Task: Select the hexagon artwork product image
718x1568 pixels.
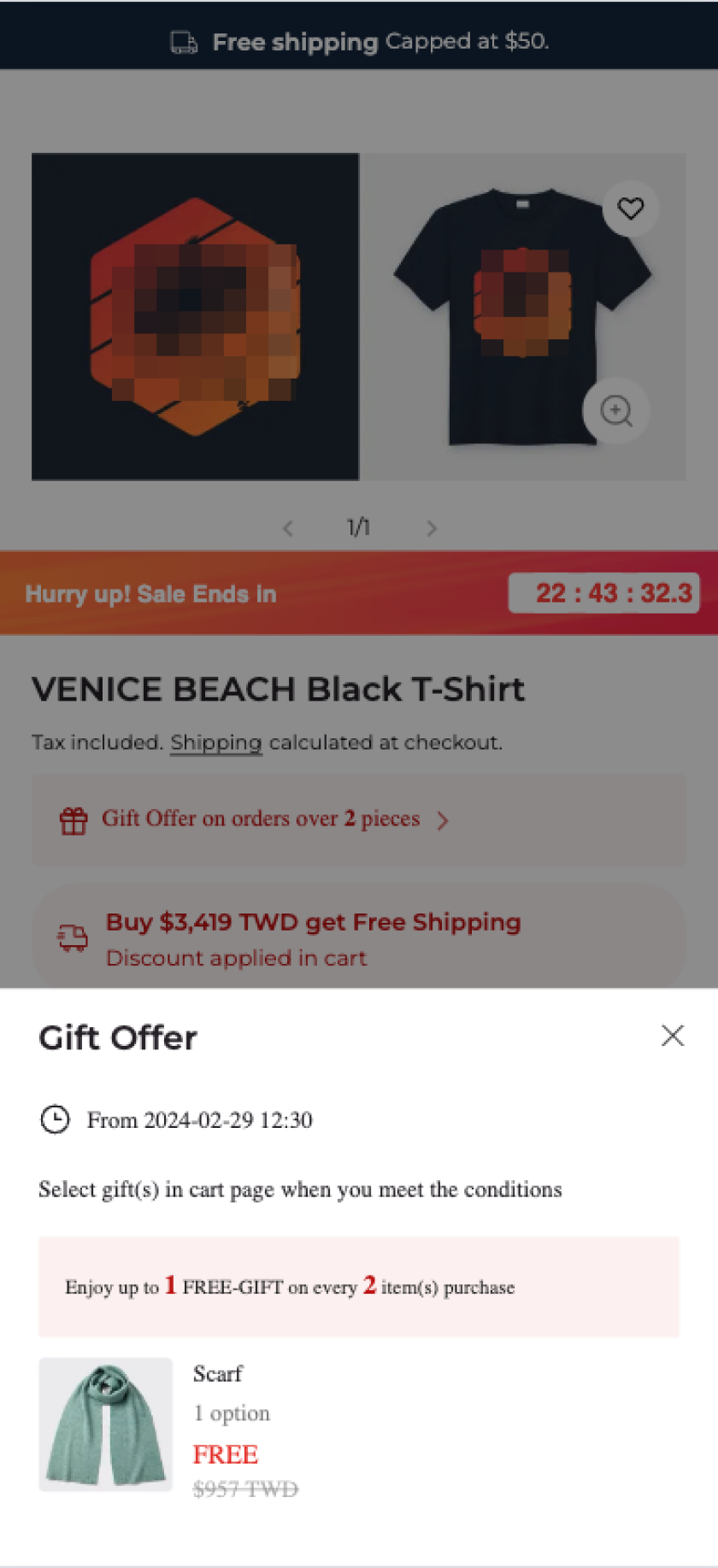Action: [x=195, y=316]
